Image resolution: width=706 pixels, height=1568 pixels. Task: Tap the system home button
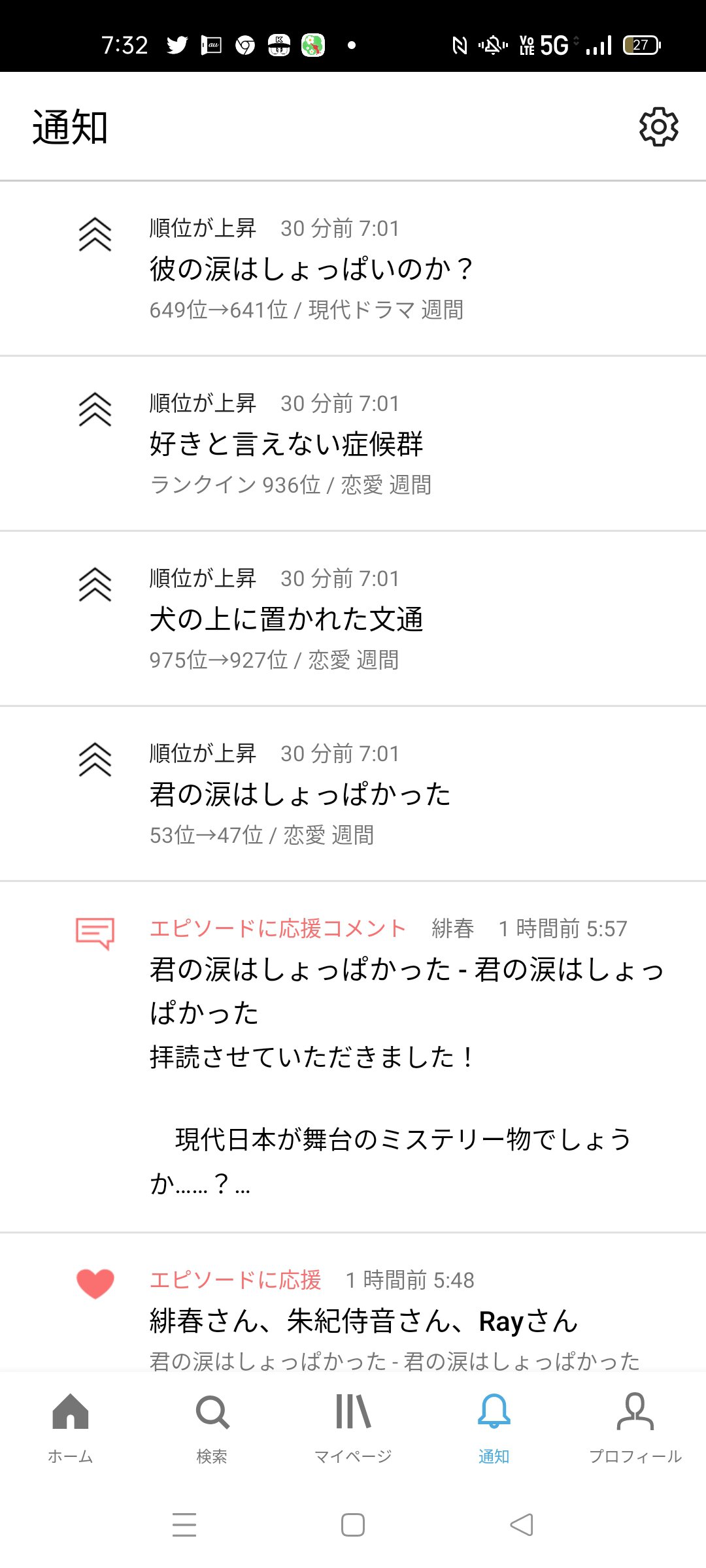point(353,1525)
